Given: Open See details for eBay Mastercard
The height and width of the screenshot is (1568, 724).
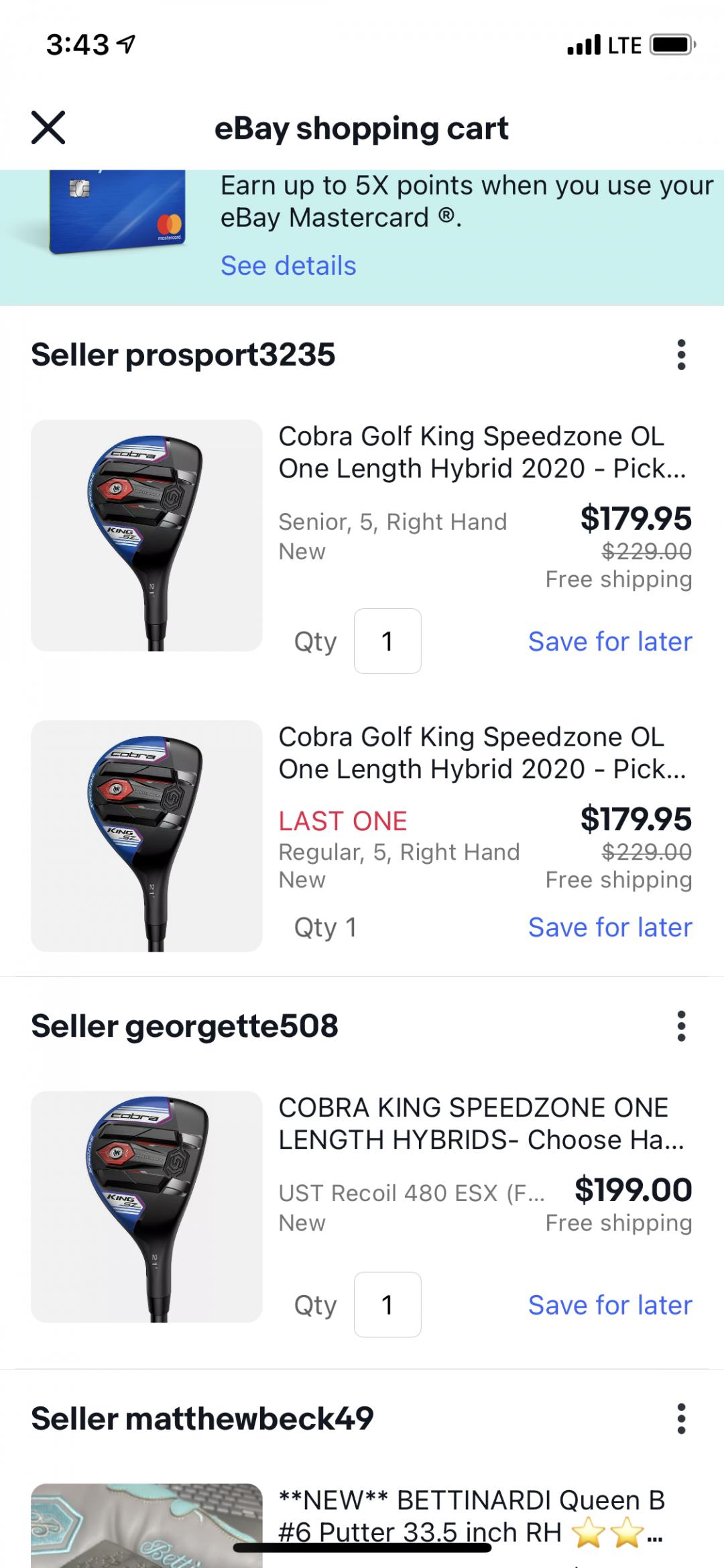Looking at the screenshot, I should click(x=288, y=266).
